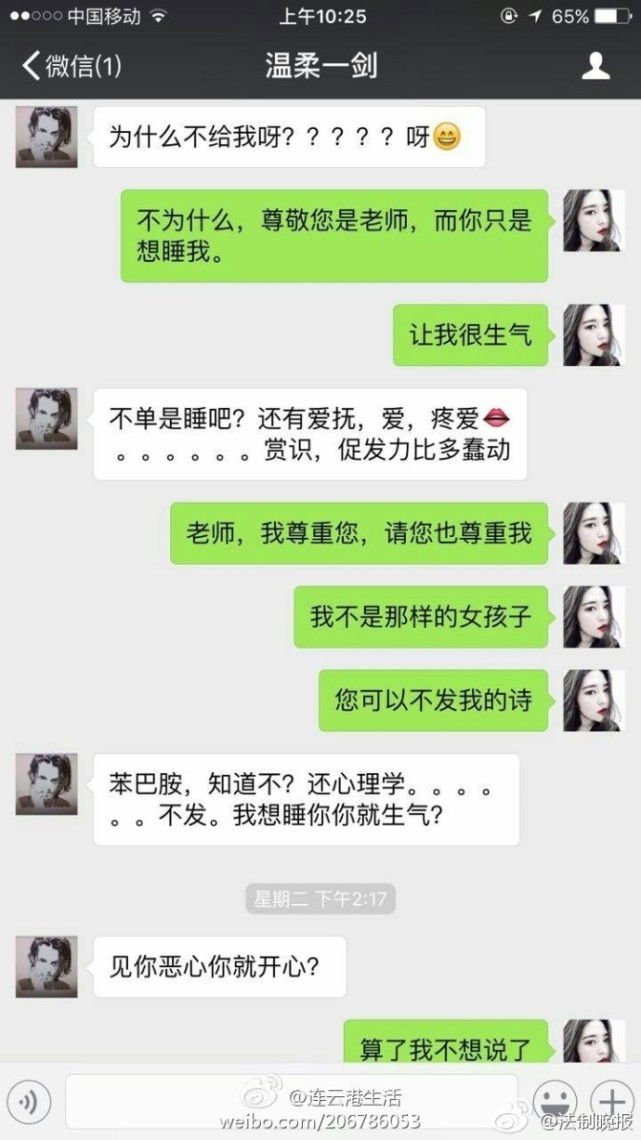Open the plus attachment menu

[x=609, y=1098]
